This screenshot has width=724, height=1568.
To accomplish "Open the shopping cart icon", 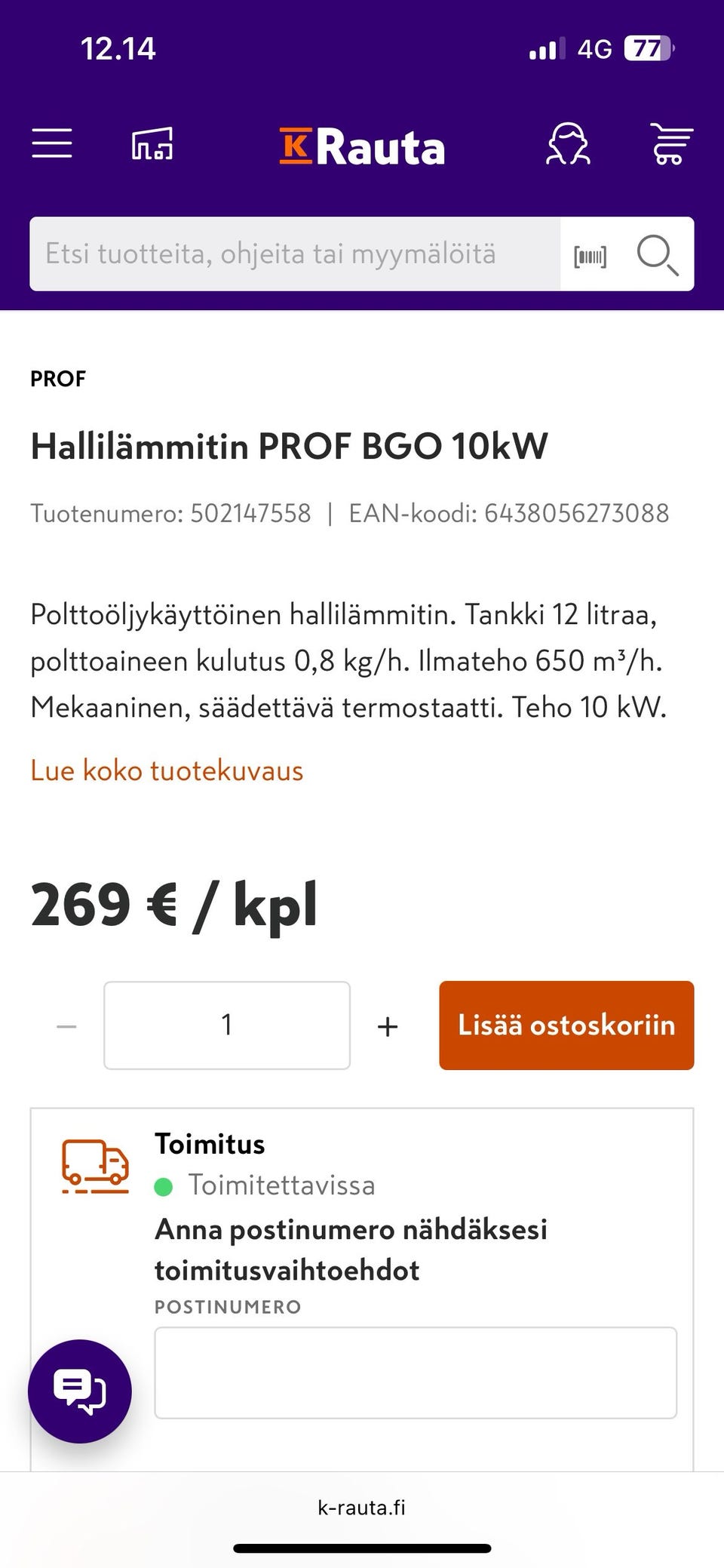I will [x=670, y=144].
